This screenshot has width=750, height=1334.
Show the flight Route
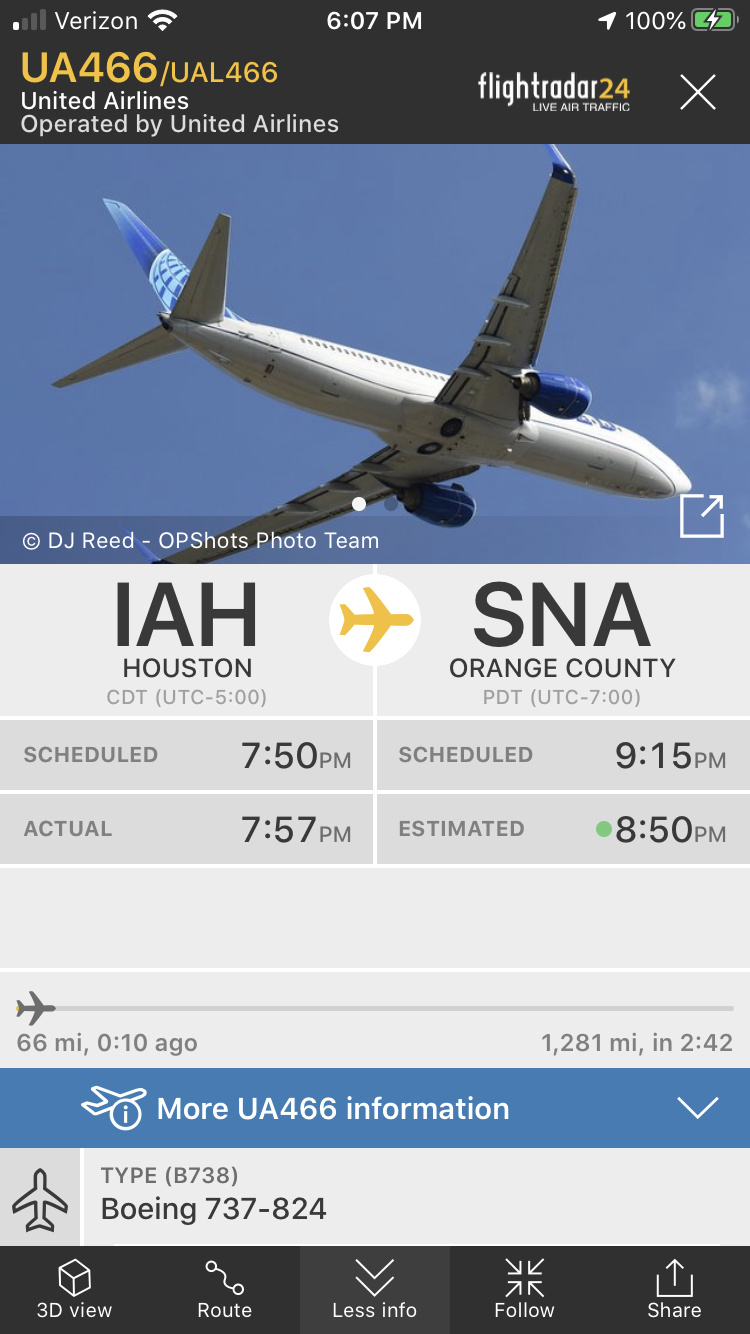tap(225, 1289)
